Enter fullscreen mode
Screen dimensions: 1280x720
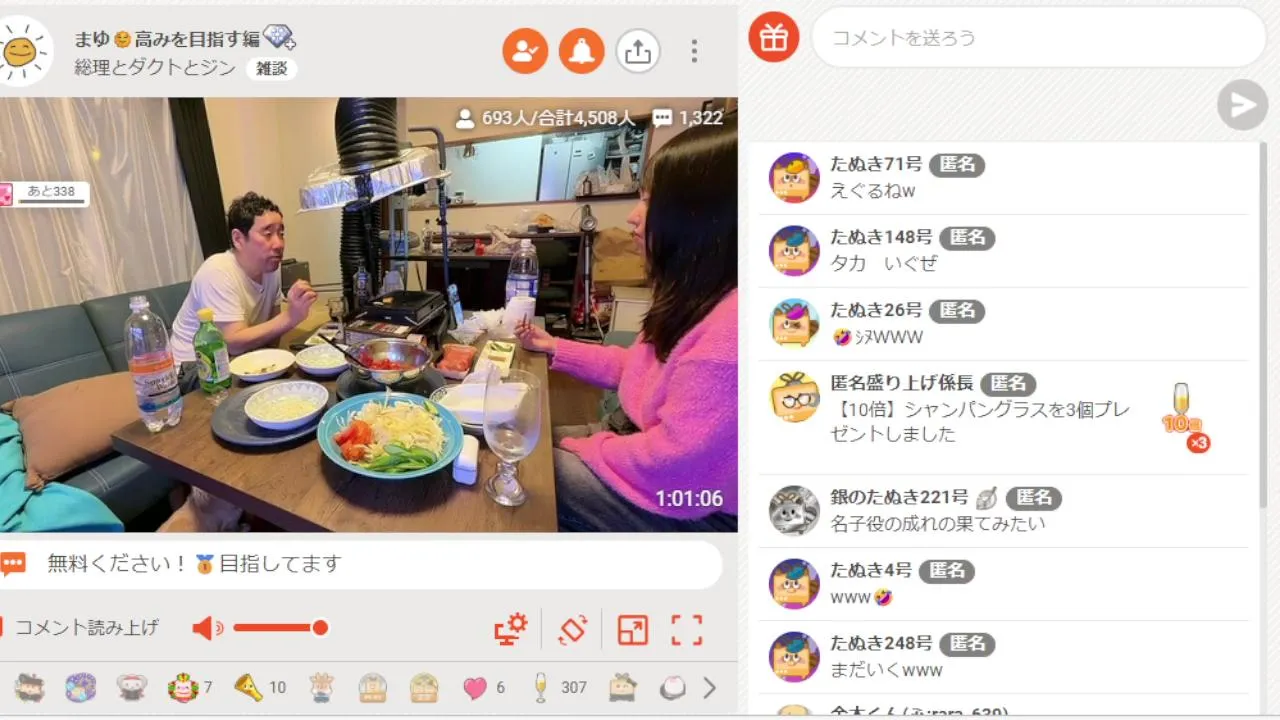point(687,629)
